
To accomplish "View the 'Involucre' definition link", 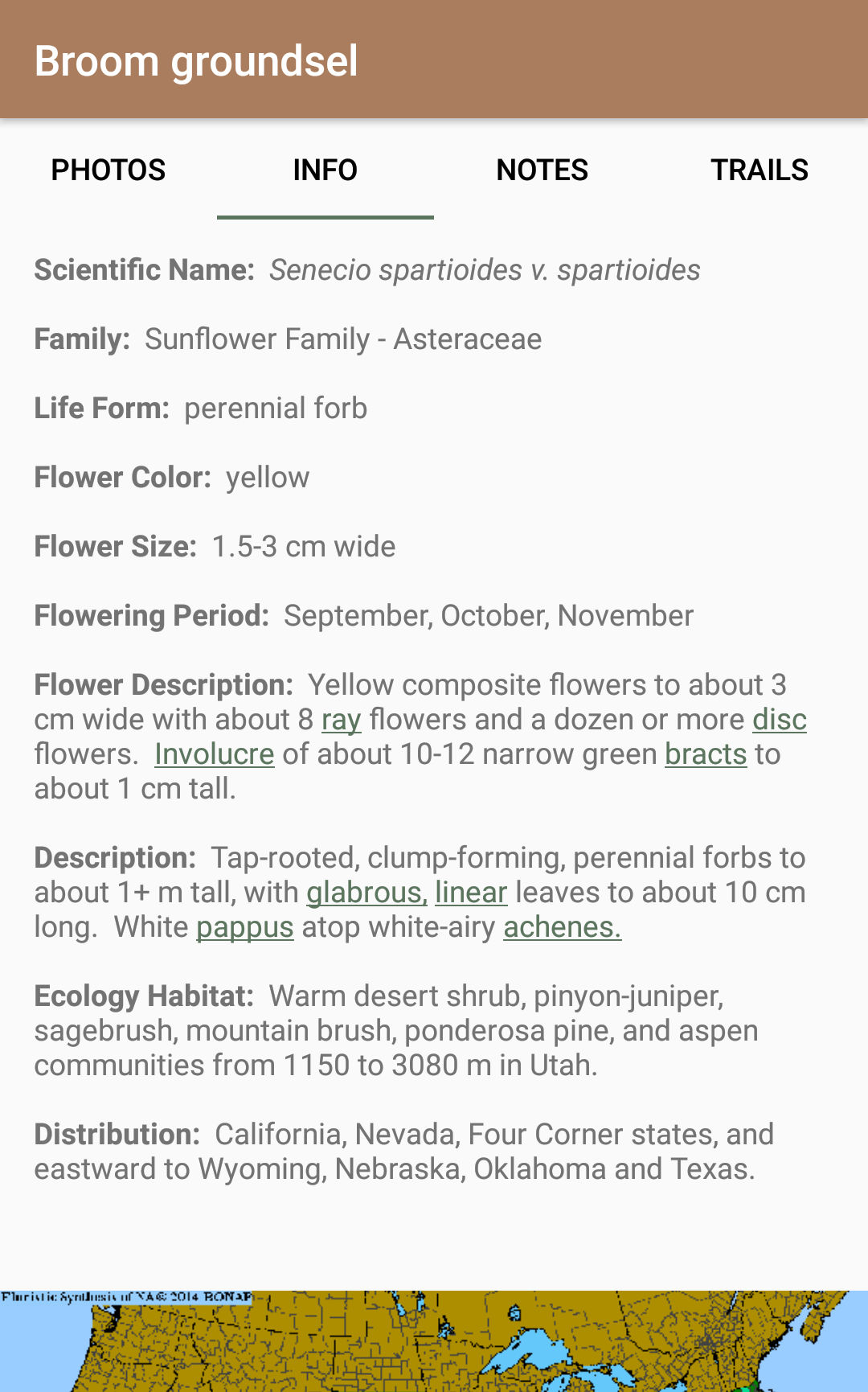I will click(215, 754).
